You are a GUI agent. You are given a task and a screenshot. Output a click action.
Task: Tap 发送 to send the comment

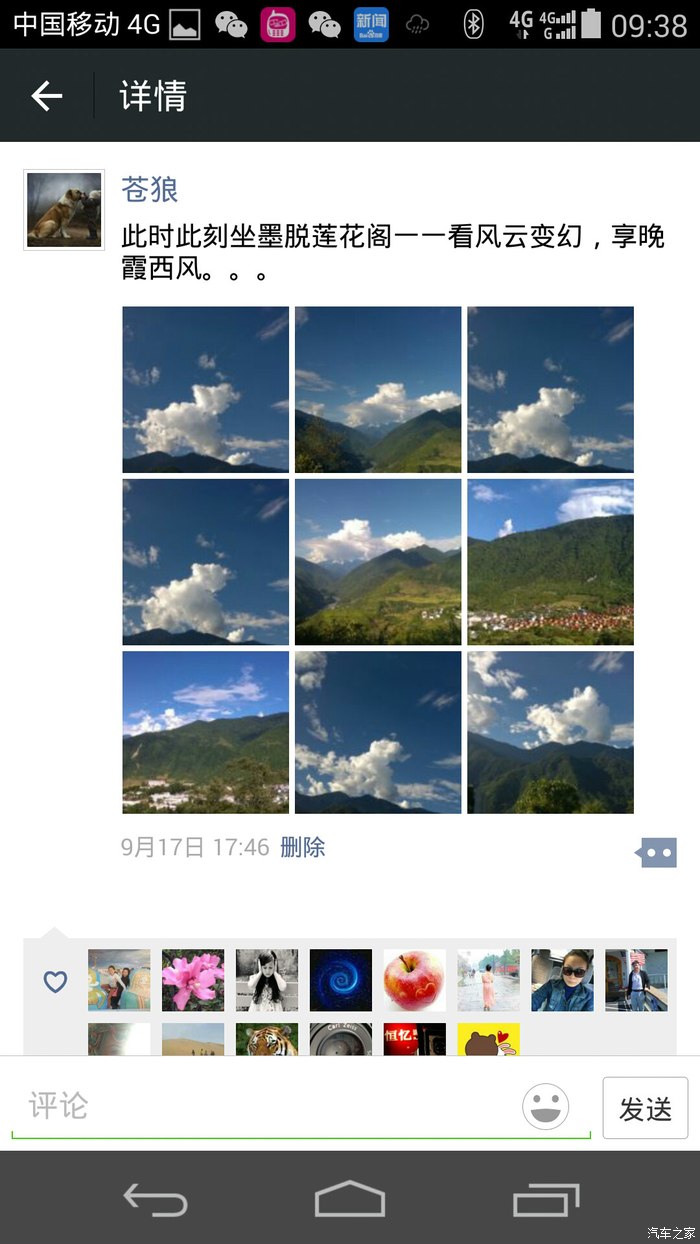point(645,1108)
